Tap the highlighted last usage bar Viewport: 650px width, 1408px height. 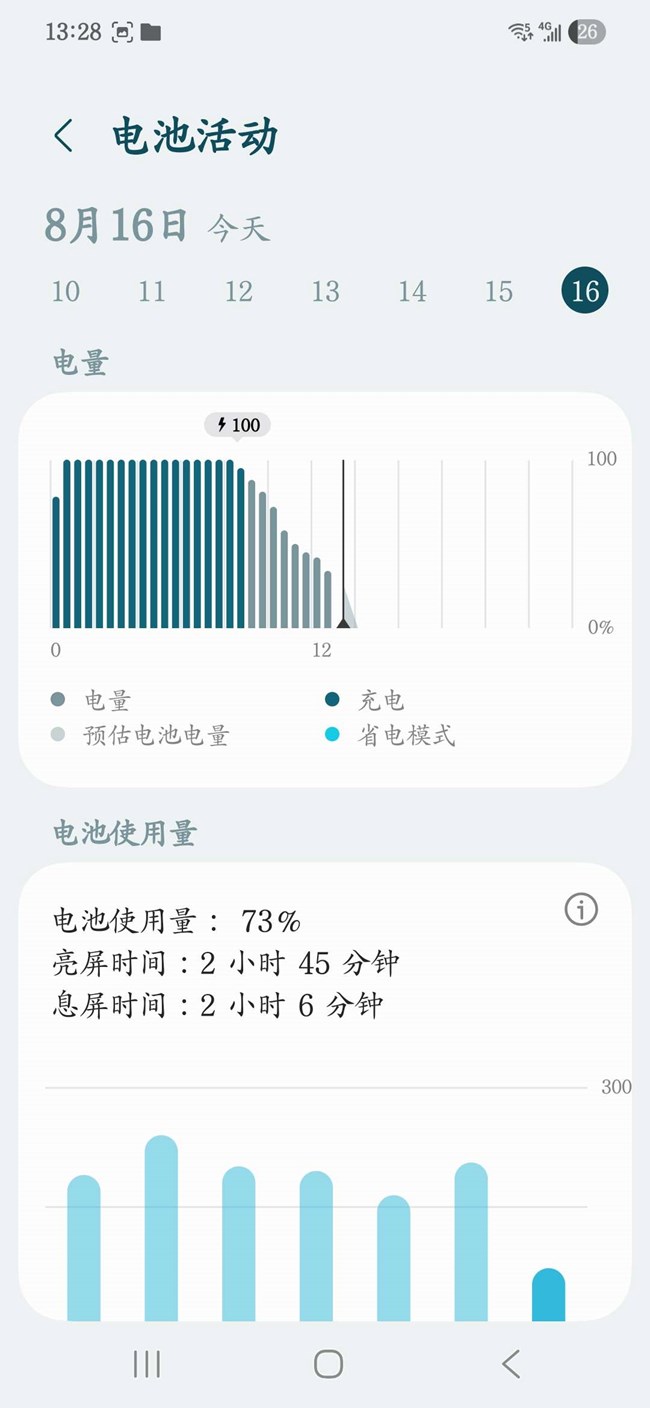point(548,1295)
